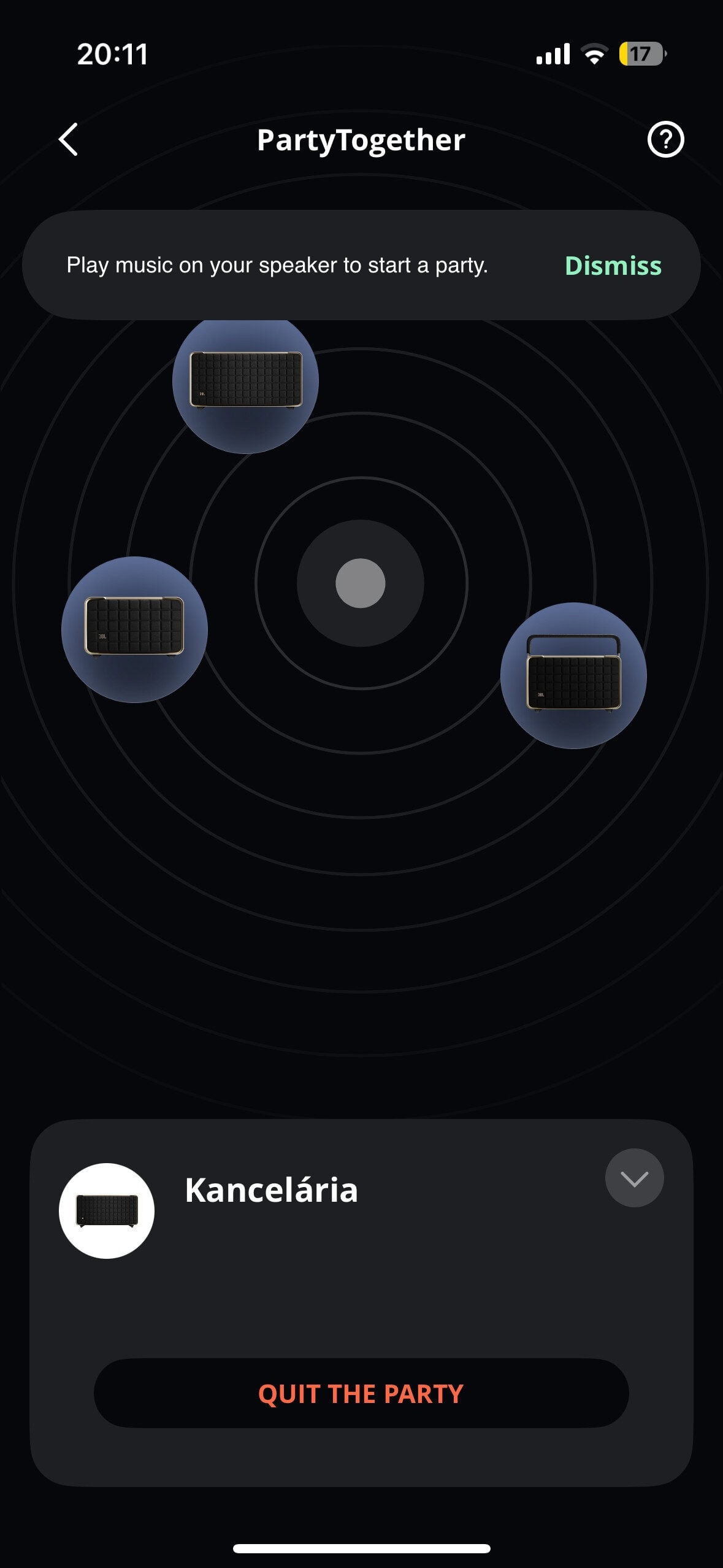Collapse the Kancelária speaker card
Screen dimensions: 723x1568
(x=634, y=1178)
